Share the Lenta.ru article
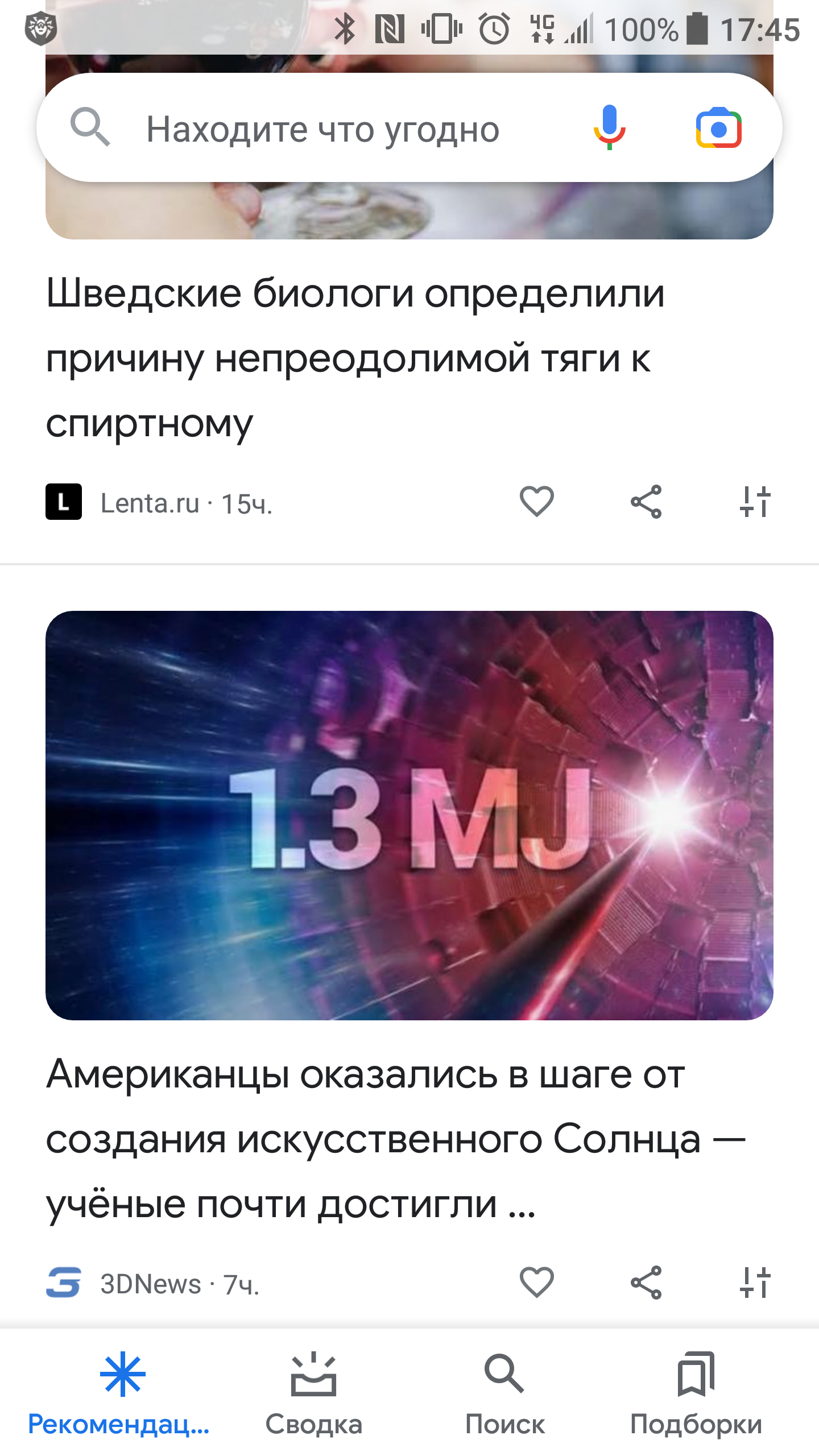 646,502
